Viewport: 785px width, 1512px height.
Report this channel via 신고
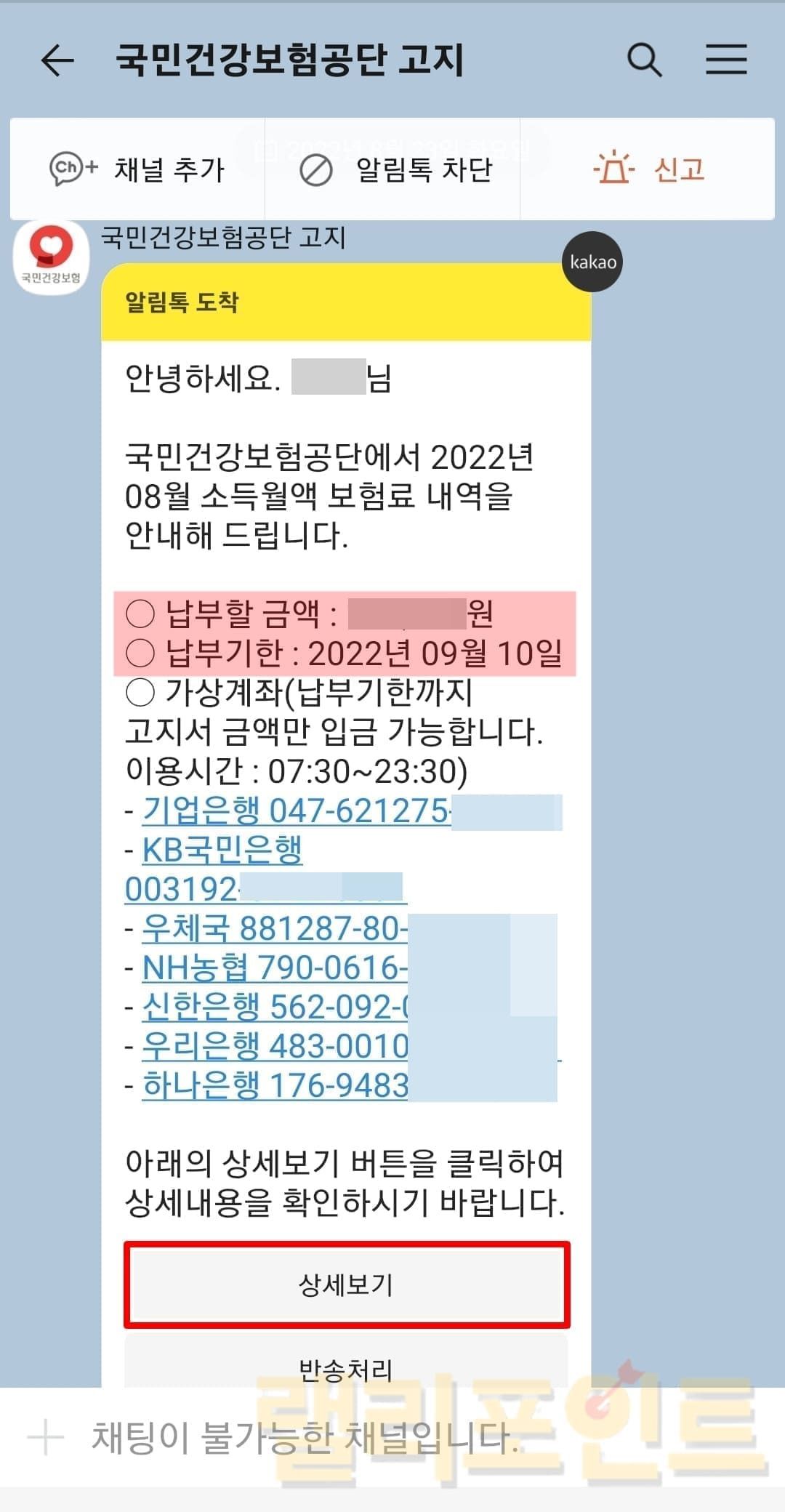649,169
